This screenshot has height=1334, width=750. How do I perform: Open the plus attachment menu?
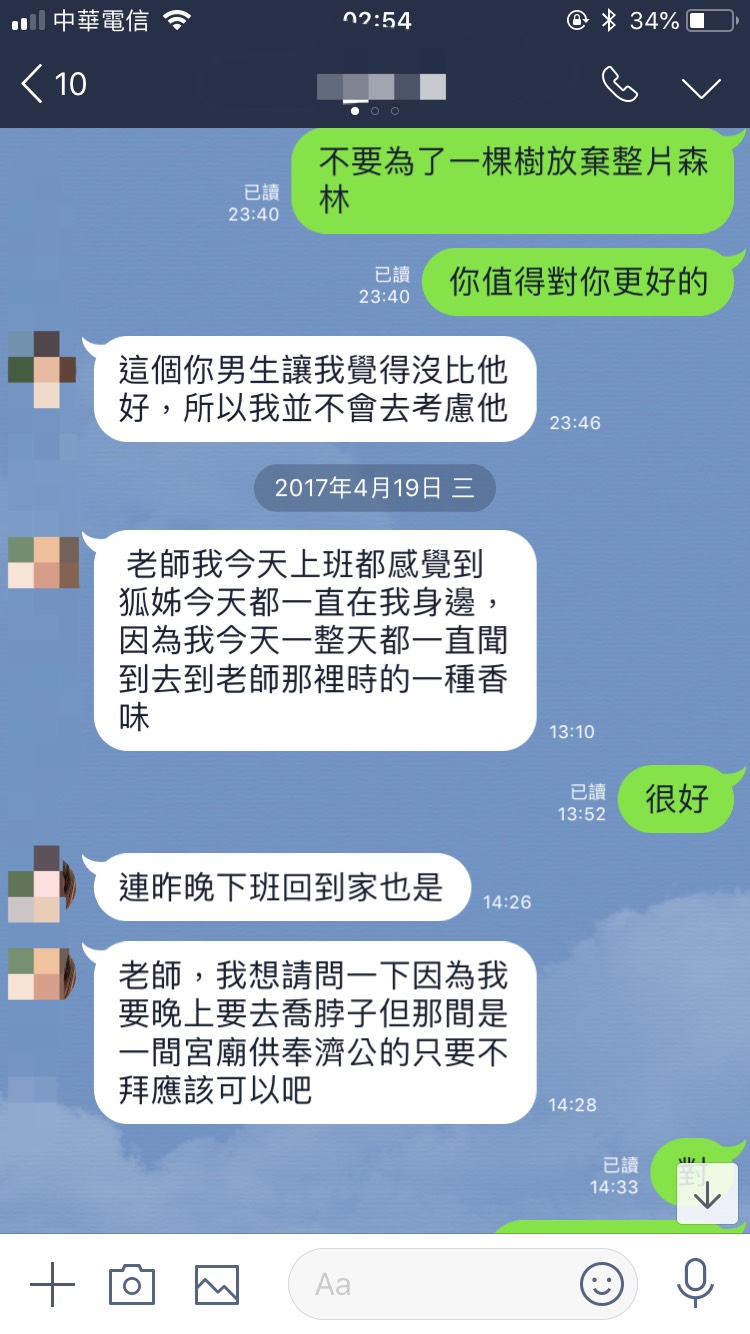point(52,1284)
